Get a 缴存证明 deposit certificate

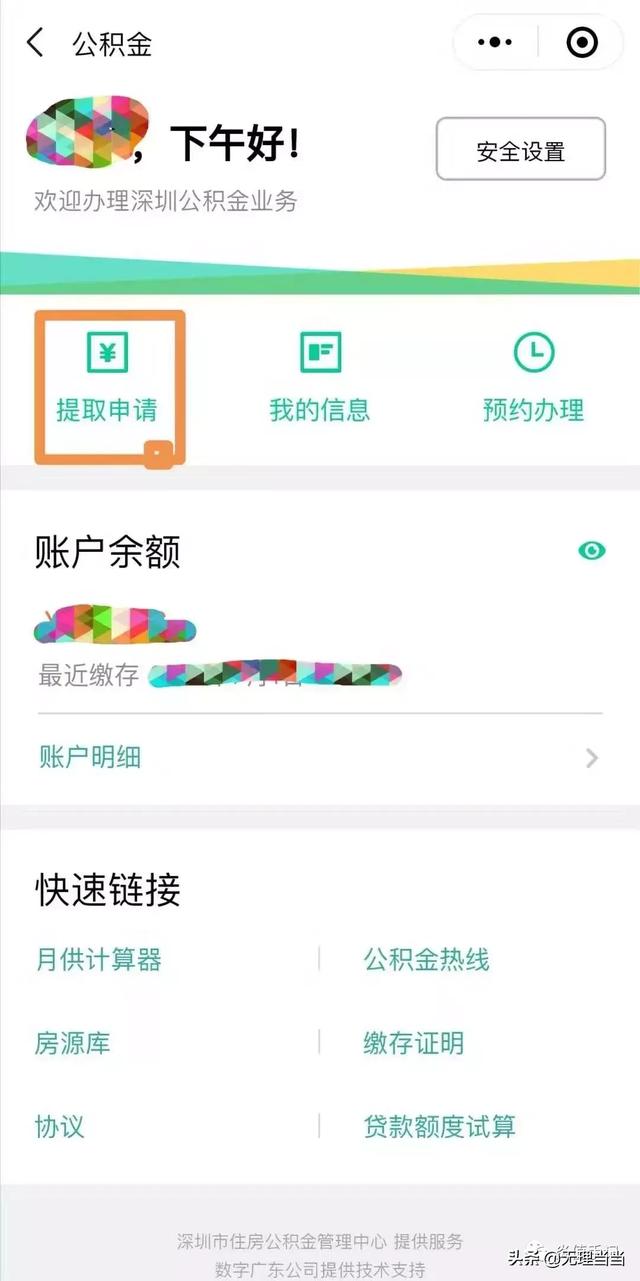point(413,1044)
